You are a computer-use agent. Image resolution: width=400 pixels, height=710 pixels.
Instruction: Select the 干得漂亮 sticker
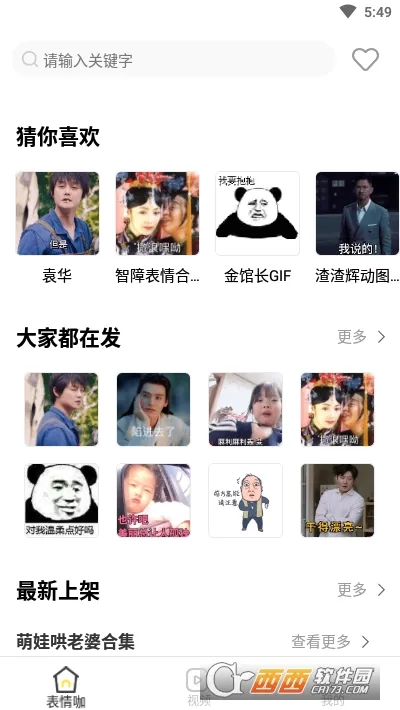[337, 500]
